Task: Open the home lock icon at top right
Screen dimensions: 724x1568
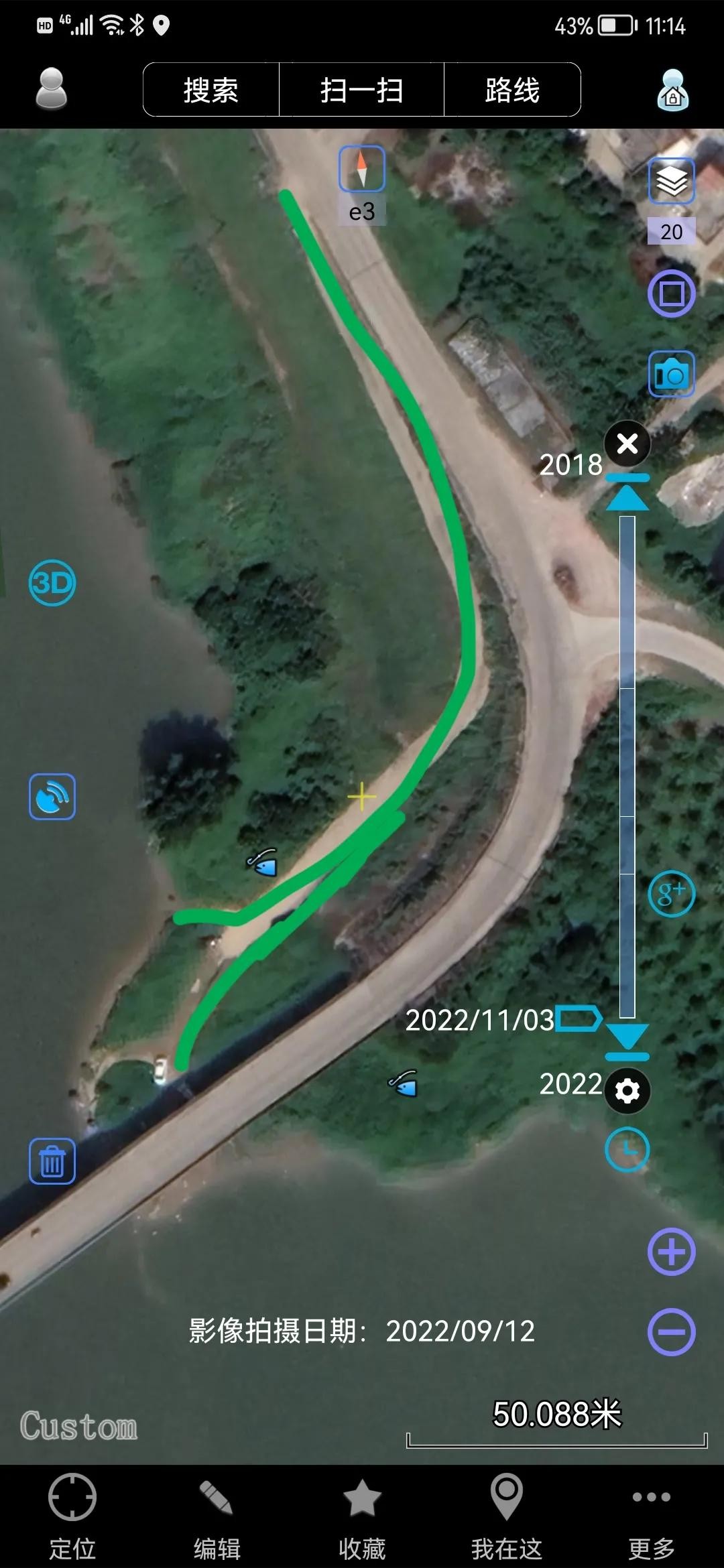Action: click(x=672, y=90)
